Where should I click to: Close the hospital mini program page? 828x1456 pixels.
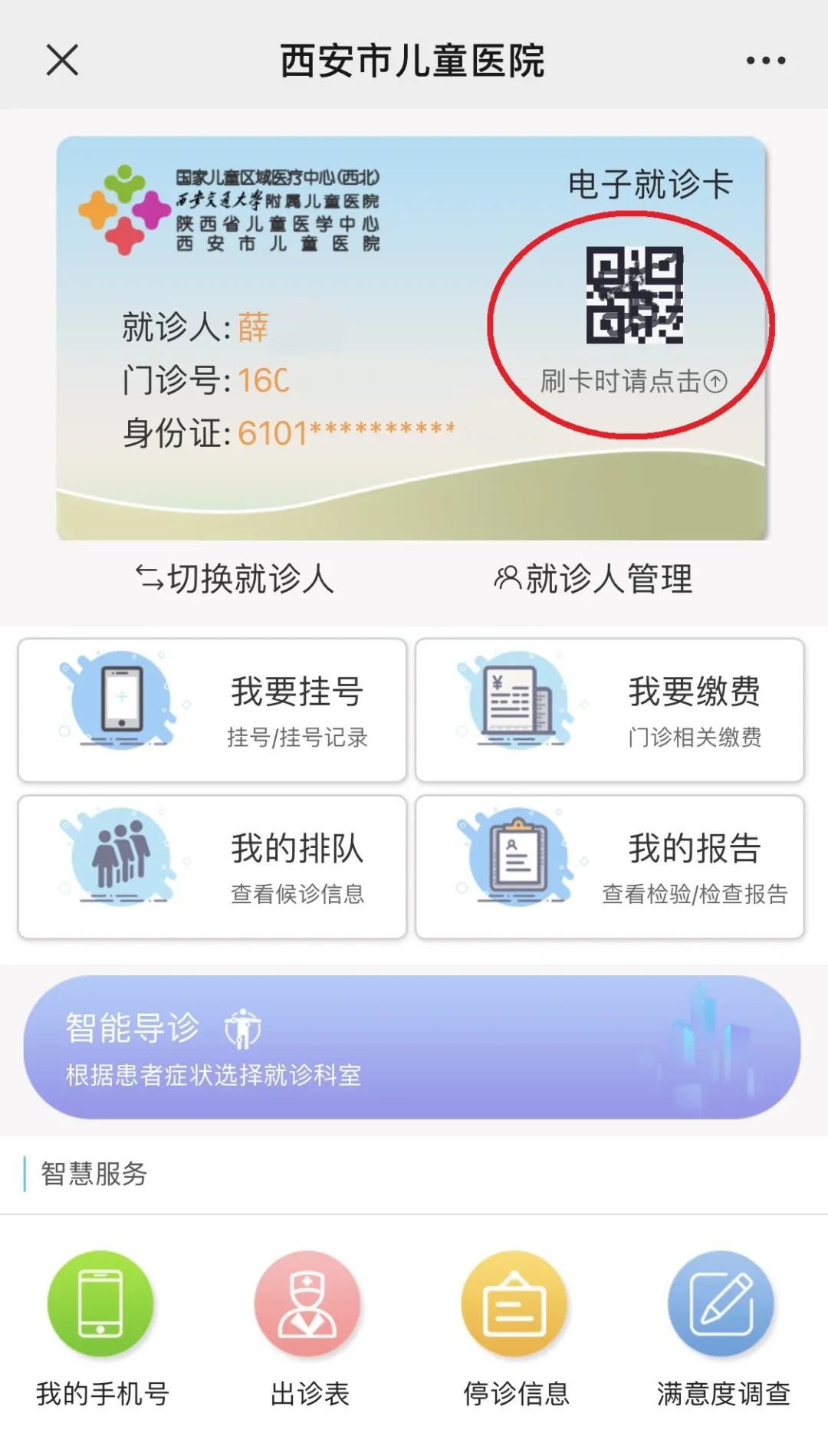tap(62, 60)
